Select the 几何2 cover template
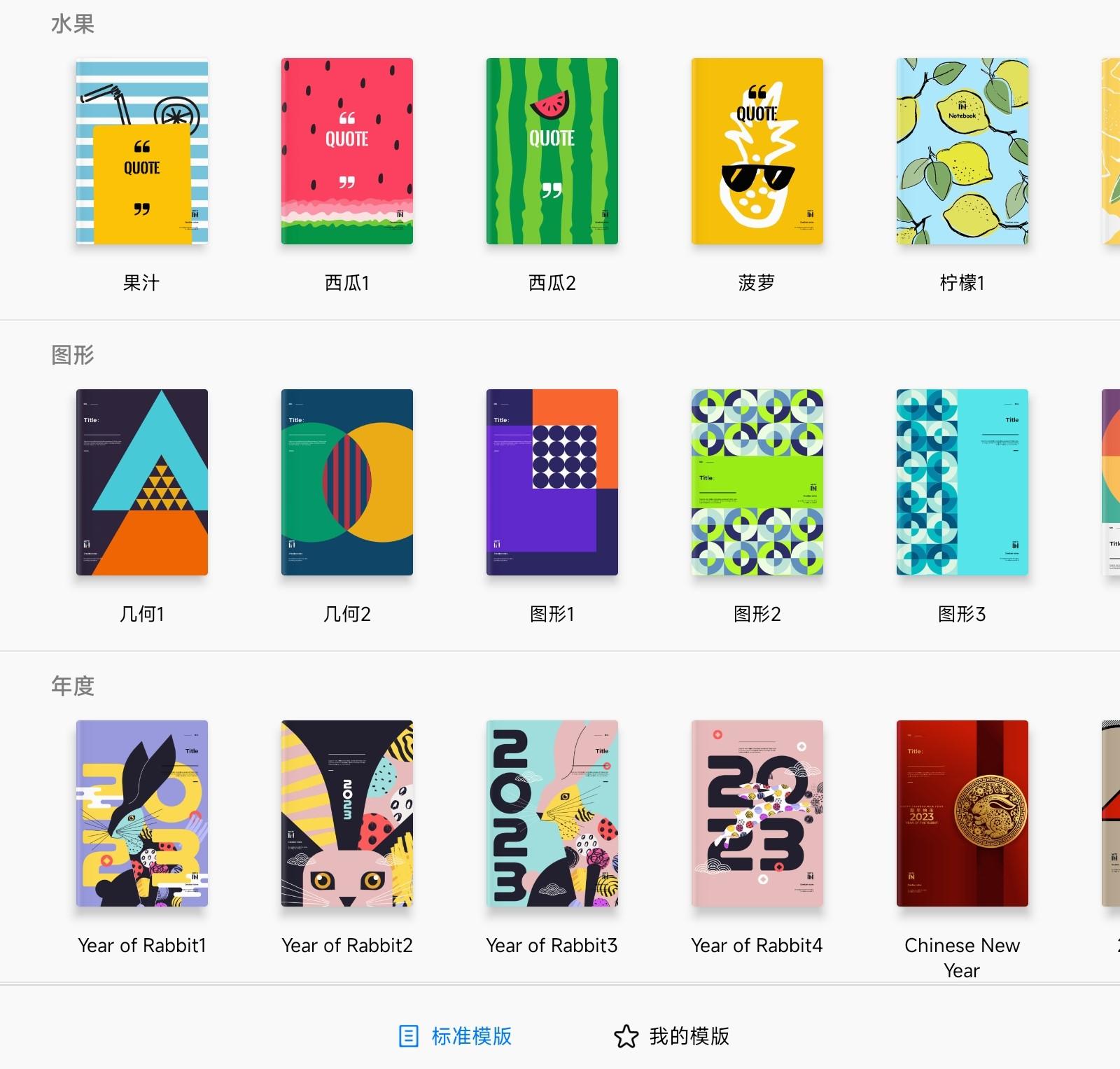Image resolution: width=1120 pixels, height=1069 pixels. click(347, 482)
